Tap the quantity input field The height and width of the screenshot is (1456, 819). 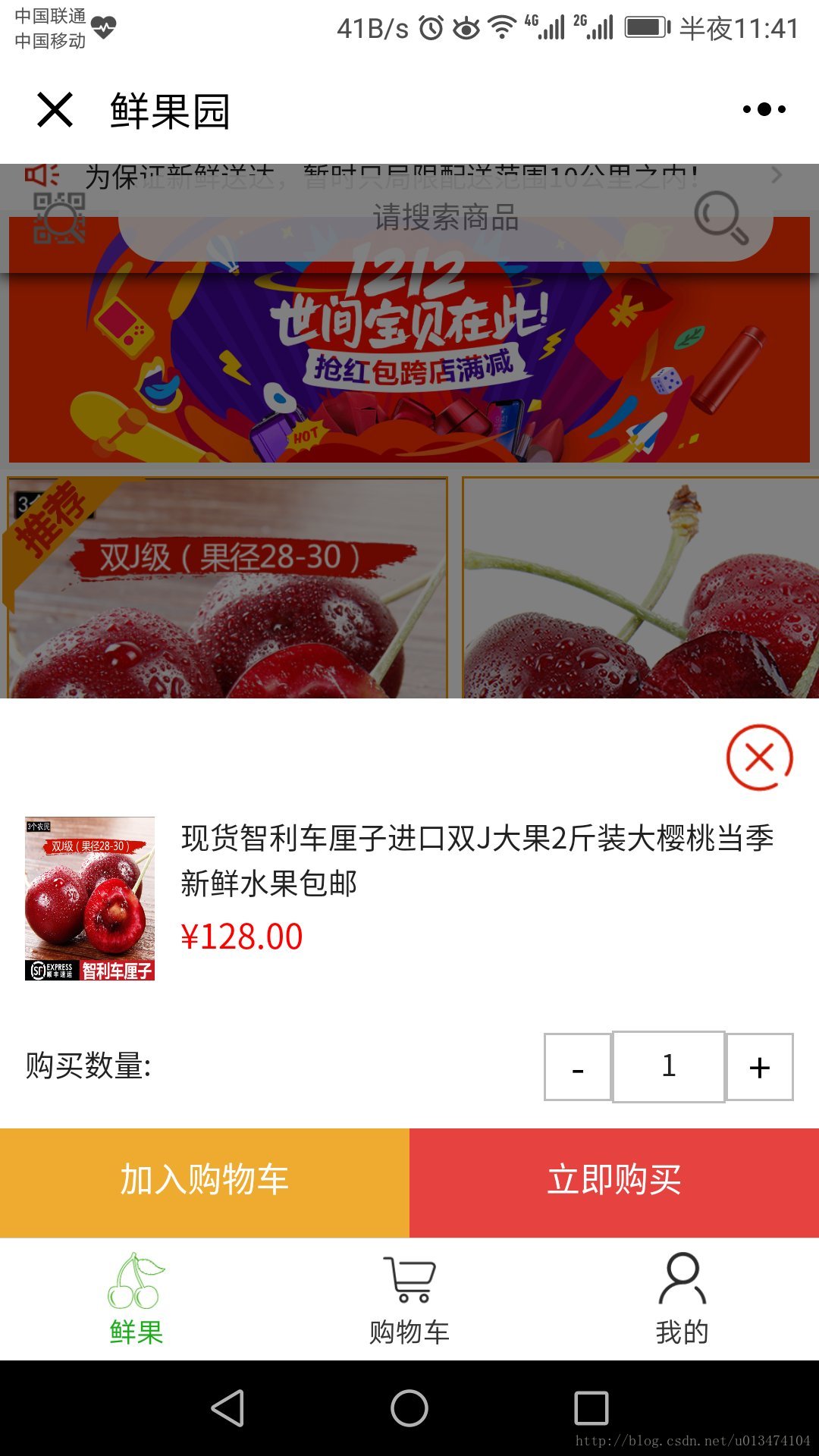click(x=668, y=1066)
